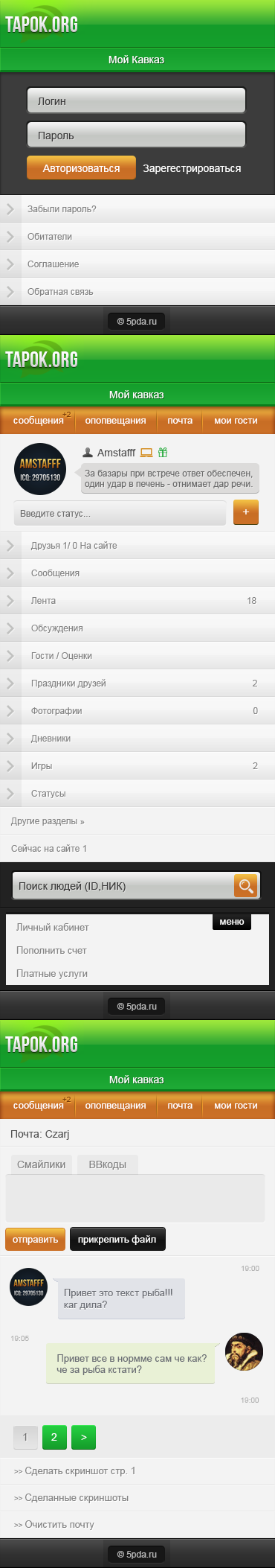Open the Другие разделы » link
The width and height of the screenshot is (275, 1568).
pos(48,821)
